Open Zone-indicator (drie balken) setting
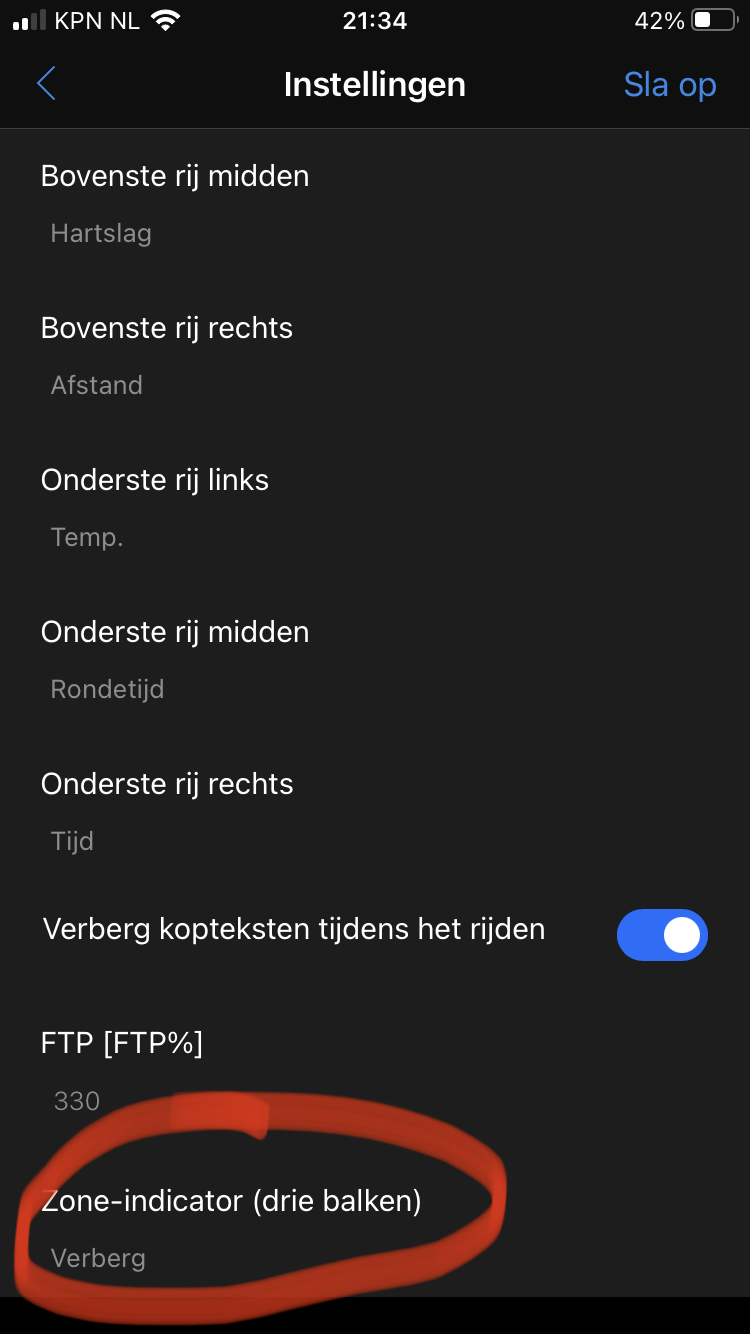Viewport: 750px width, 1334px height. 231,1226
